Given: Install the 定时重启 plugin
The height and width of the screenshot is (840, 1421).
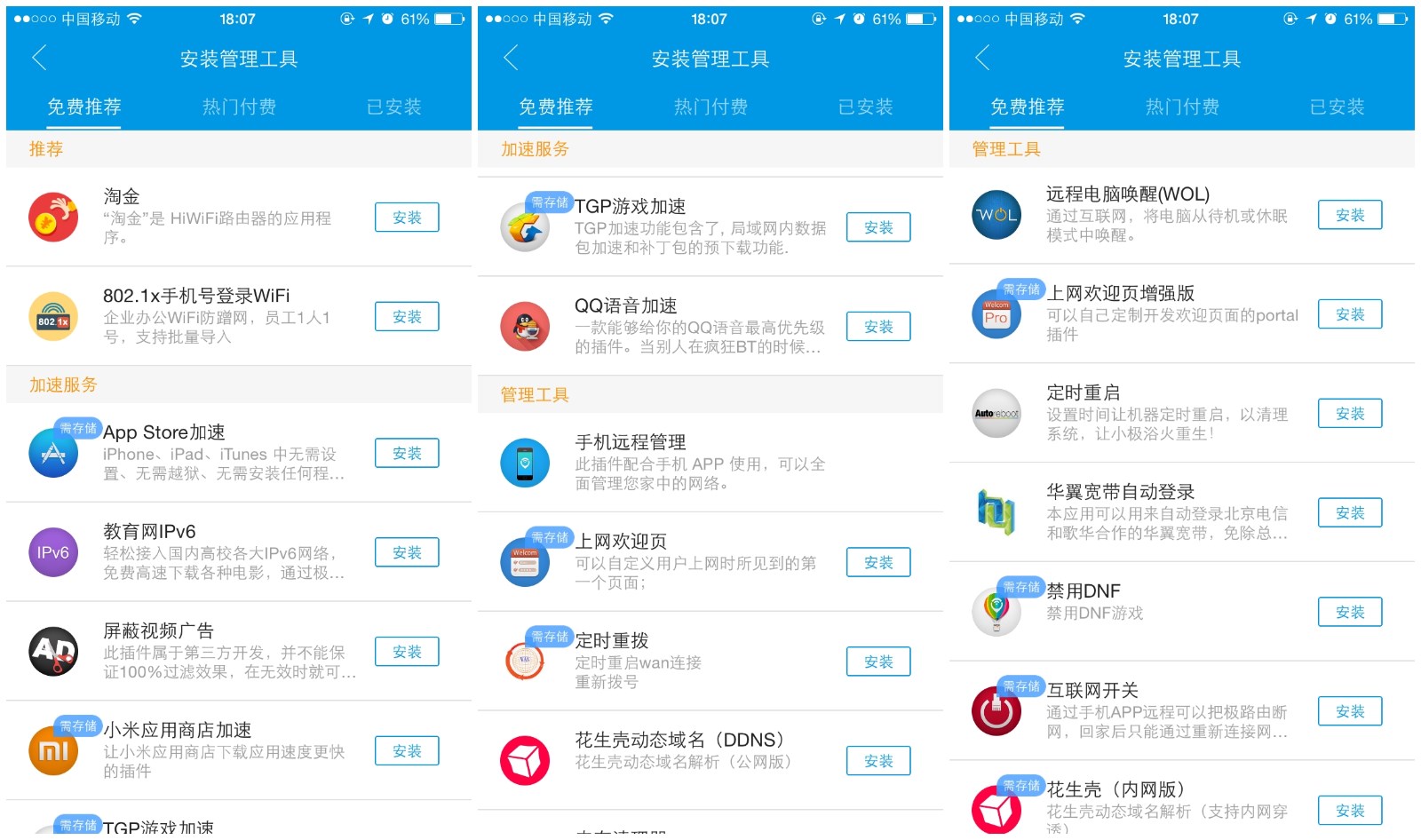Looking at the screenshot, I should [x=1350, y=415].
